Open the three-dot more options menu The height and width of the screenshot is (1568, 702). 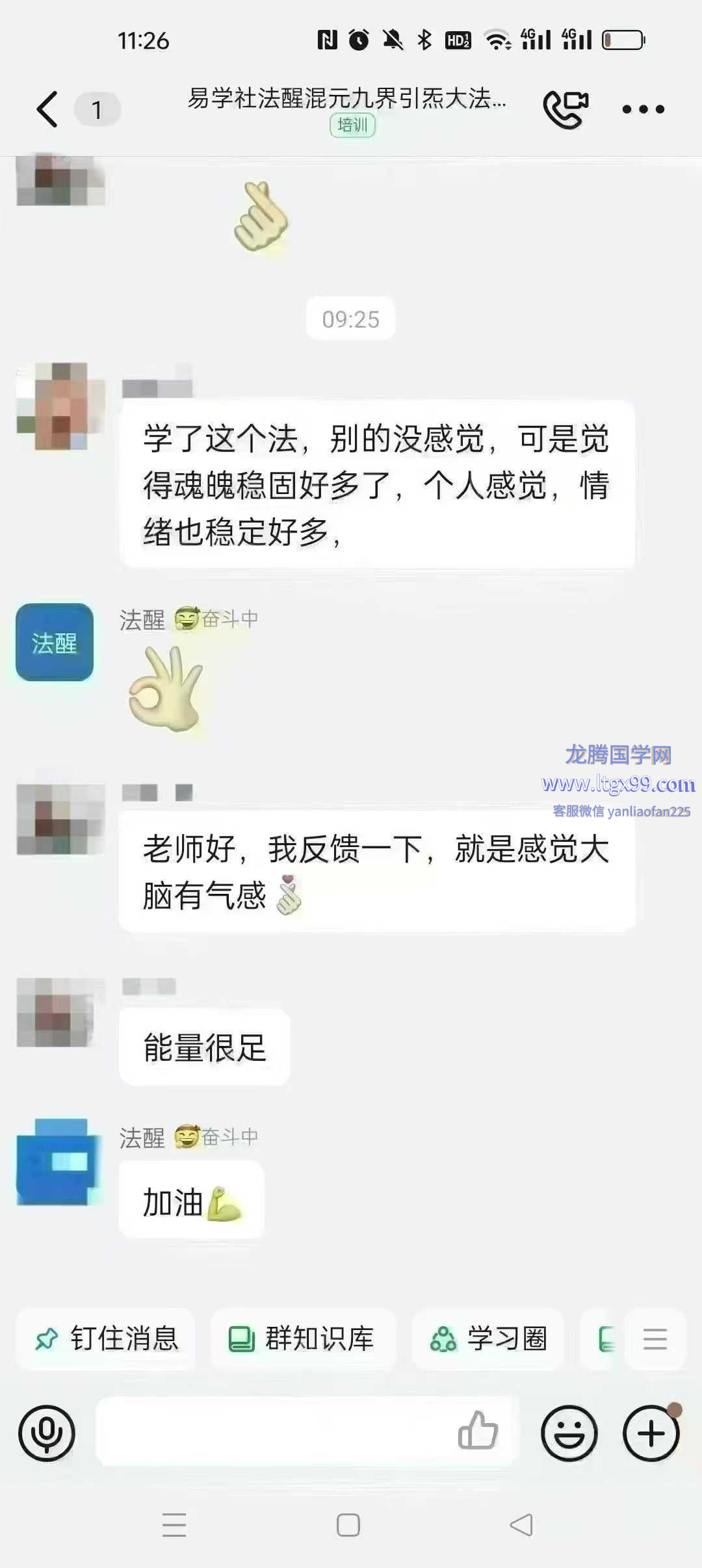[x=643, y=109]
